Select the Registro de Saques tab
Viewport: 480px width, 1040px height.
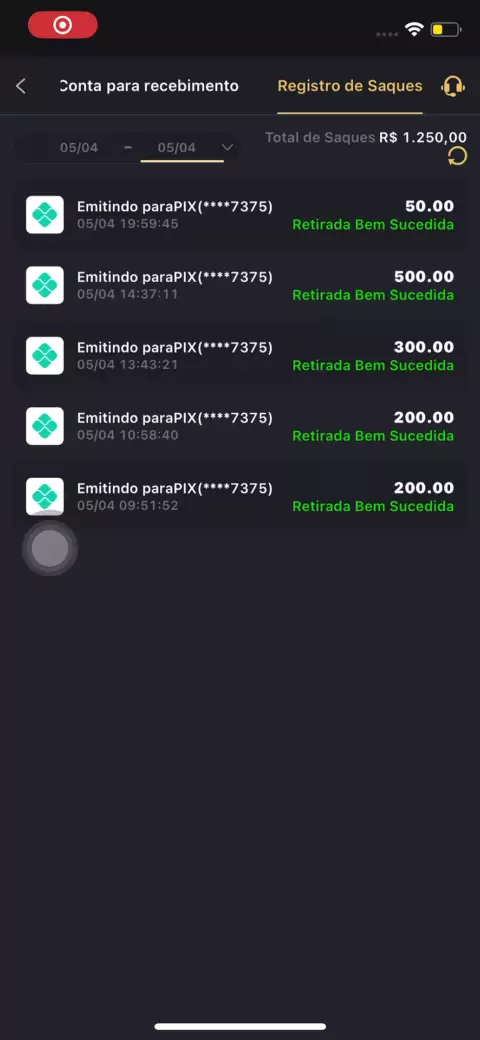(x=349, y=86)
